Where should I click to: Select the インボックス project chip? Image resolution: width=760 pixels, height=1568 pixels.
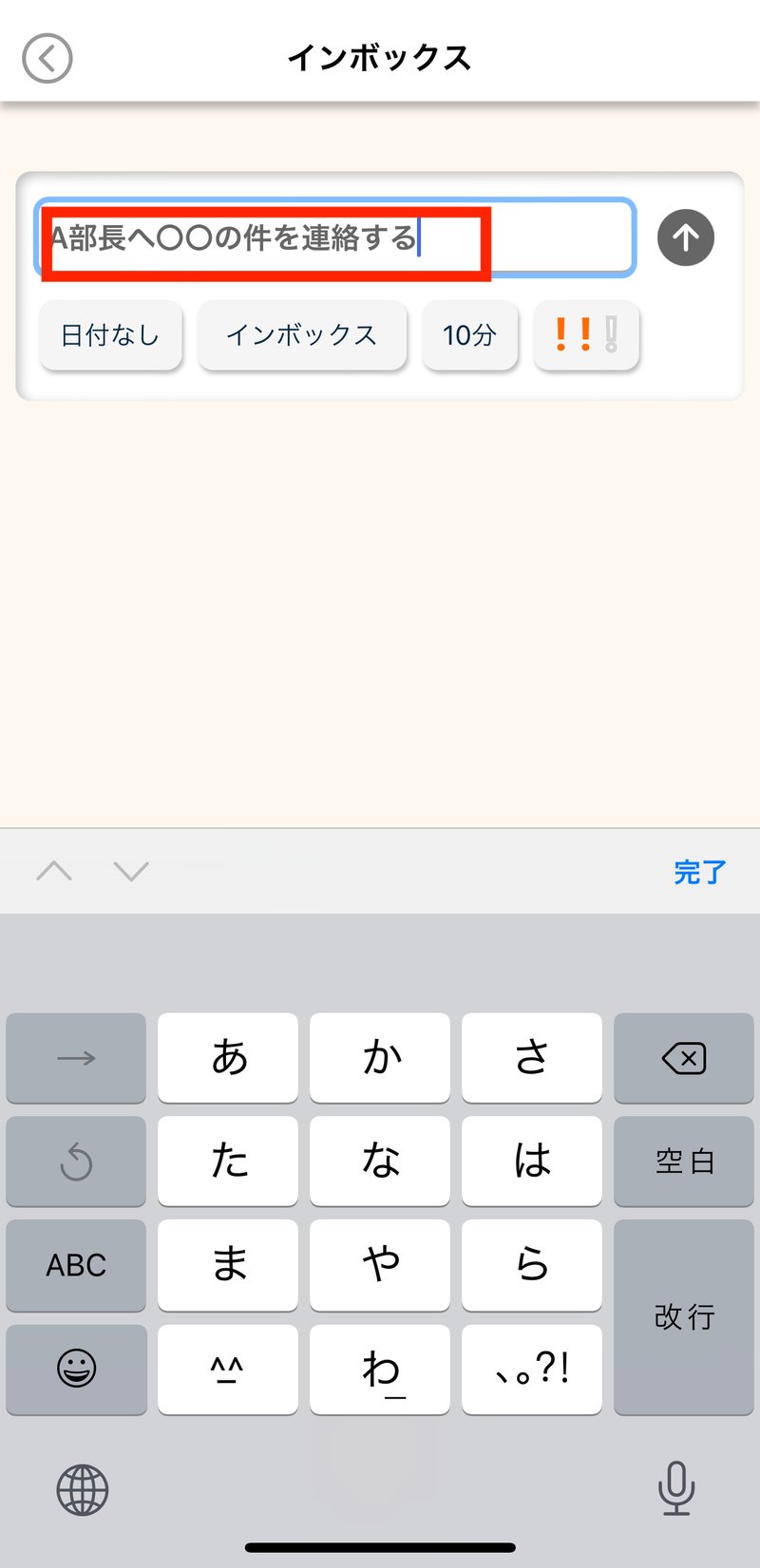click(302, 335)
